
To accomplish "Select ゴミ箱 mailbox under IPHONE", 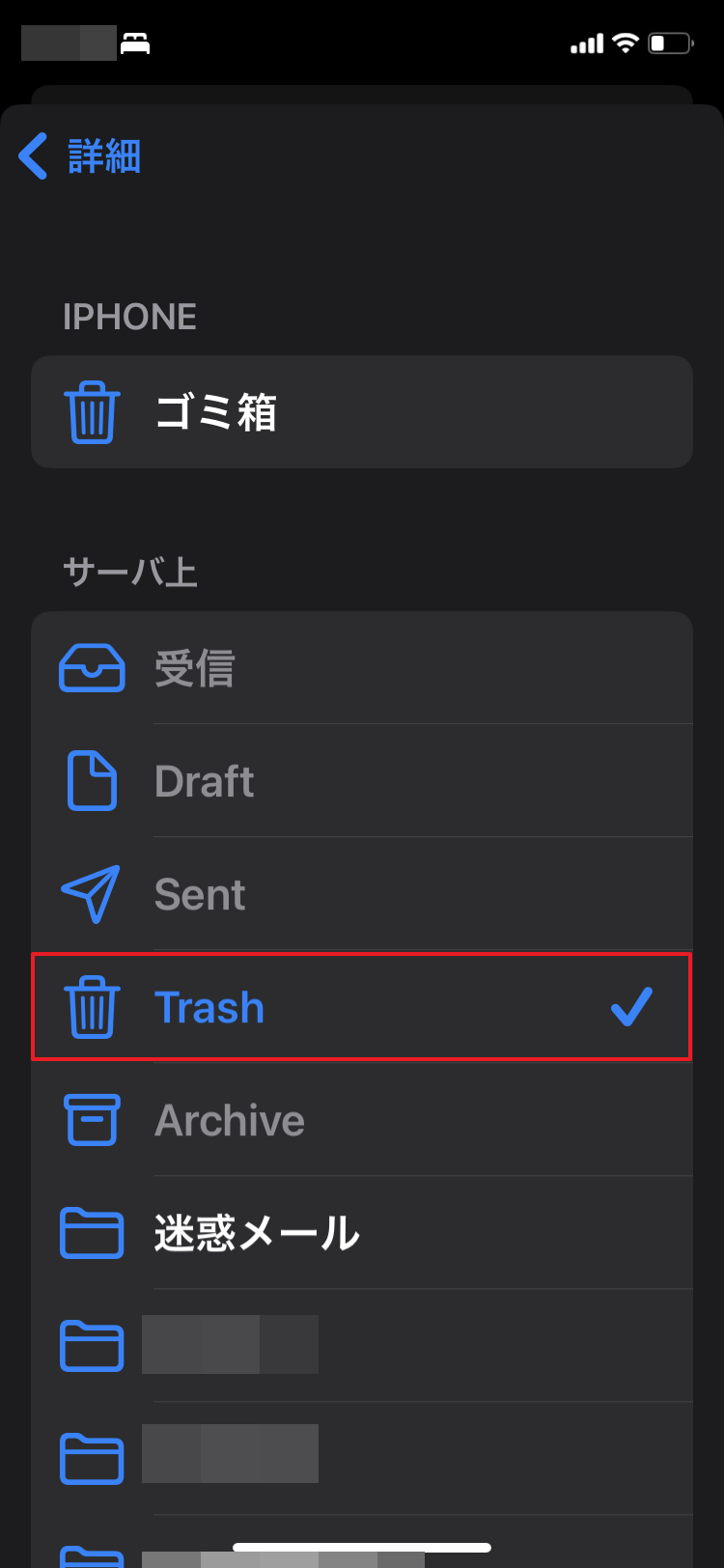I will [362, 412].
